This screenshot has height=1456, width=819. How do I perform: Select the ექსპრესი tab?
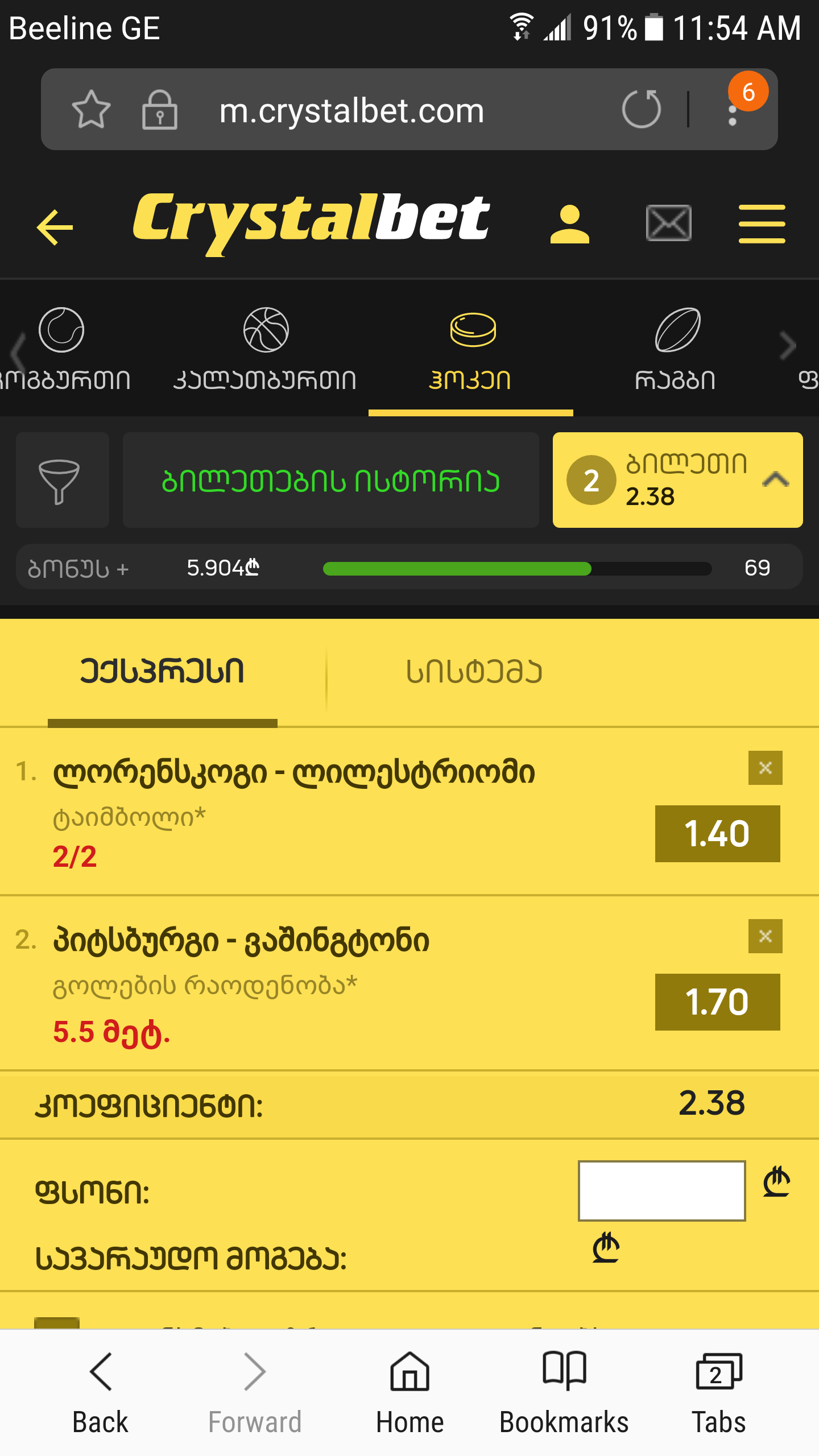coord(162,671)
